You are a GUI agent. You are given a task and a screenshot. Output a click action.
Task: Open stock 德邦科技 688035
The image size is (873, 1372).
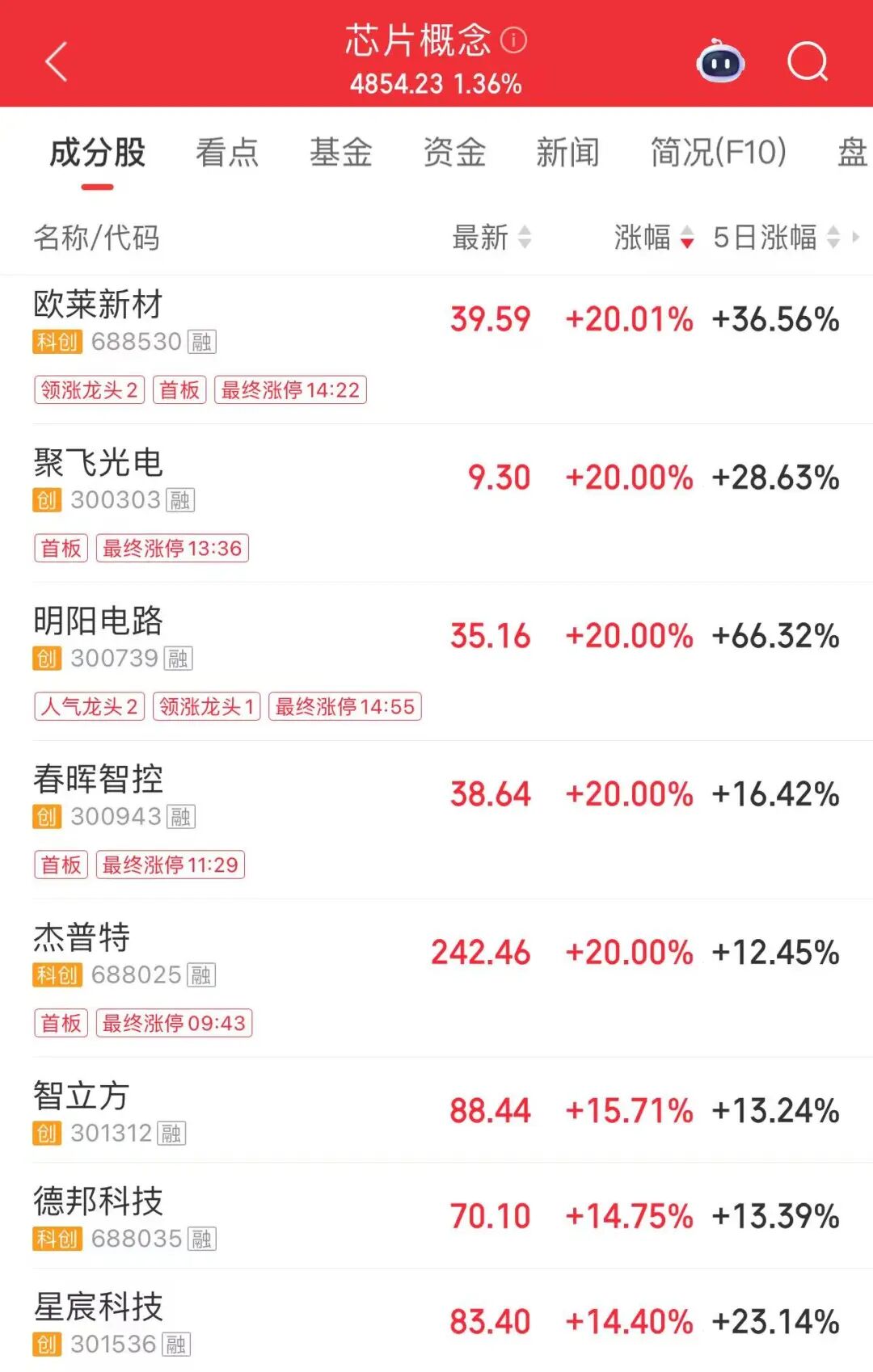pos(99,1202)
